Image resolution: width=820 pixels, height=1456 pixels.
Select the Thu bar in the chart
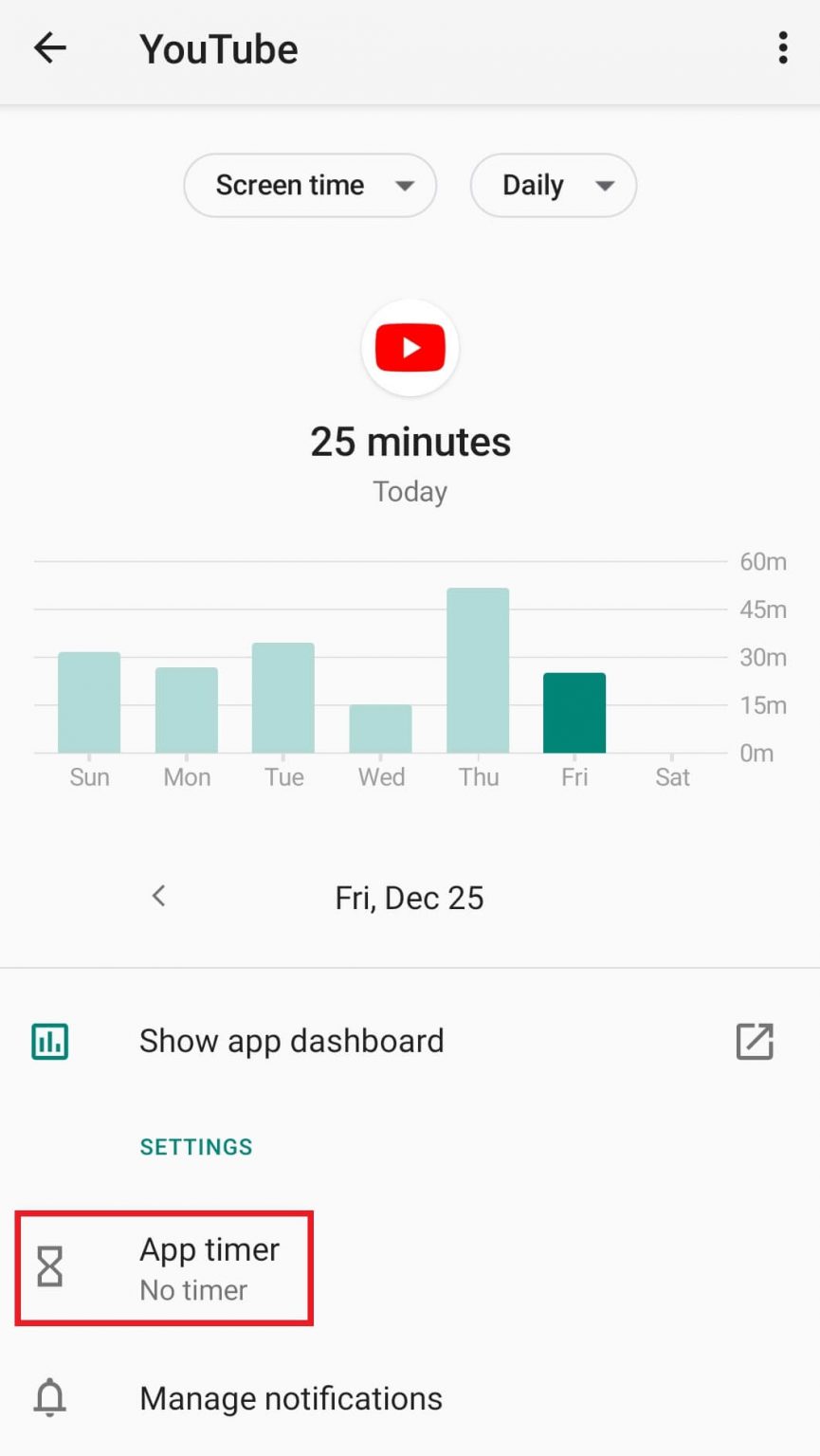478,670
